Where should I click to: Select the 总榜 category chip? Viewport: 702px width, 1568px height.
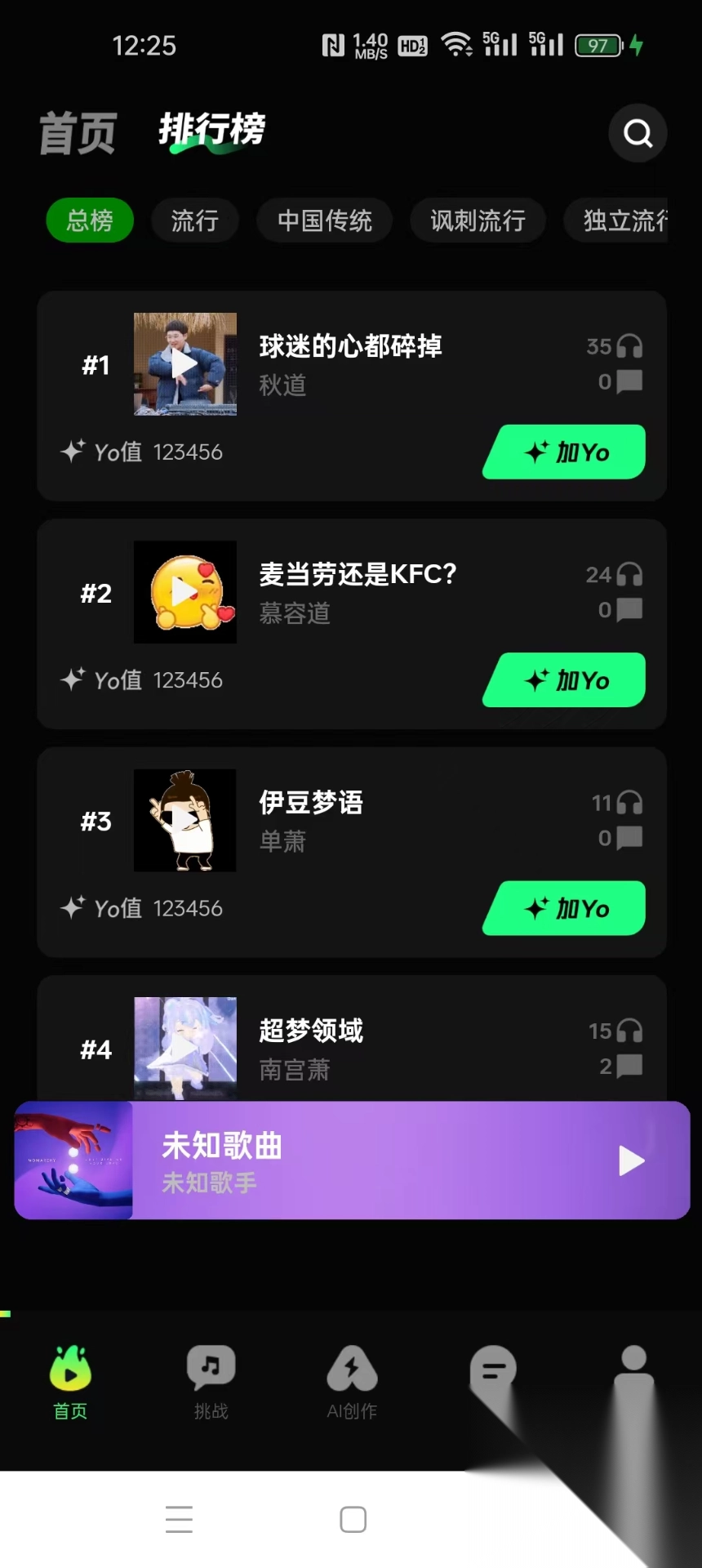[x=90, y=220]
